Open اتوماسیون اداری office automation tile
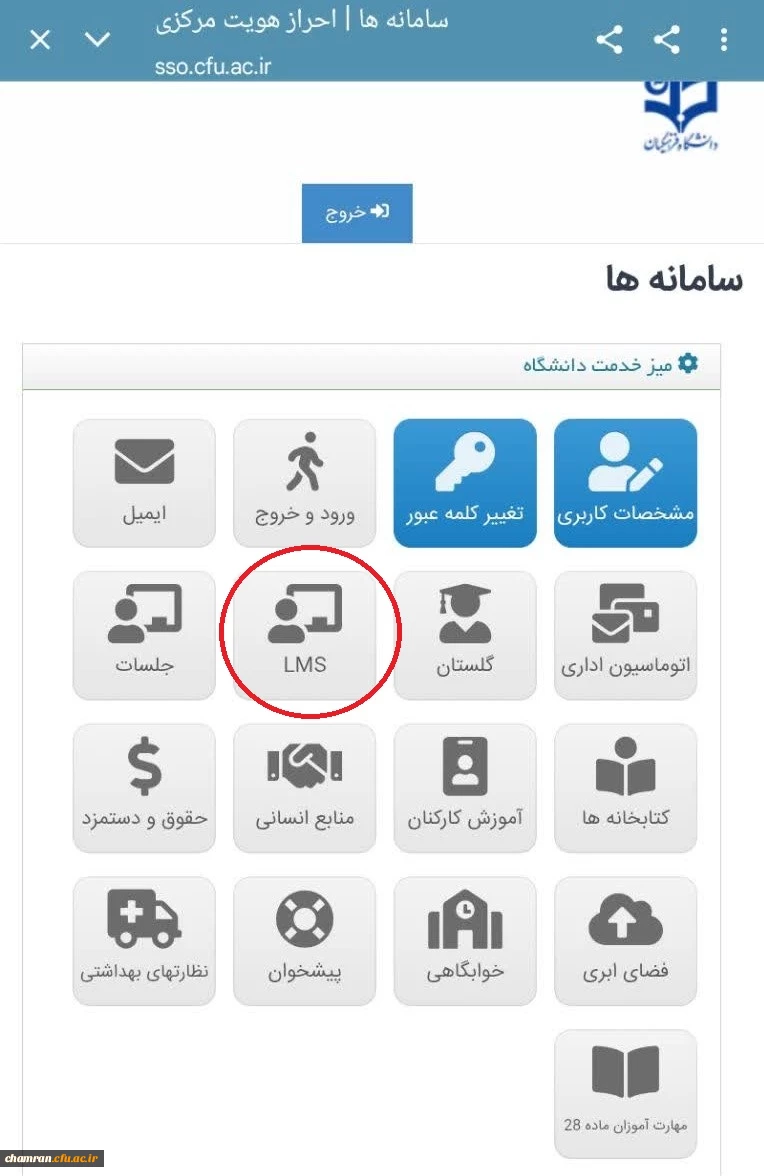 [625, 635]
